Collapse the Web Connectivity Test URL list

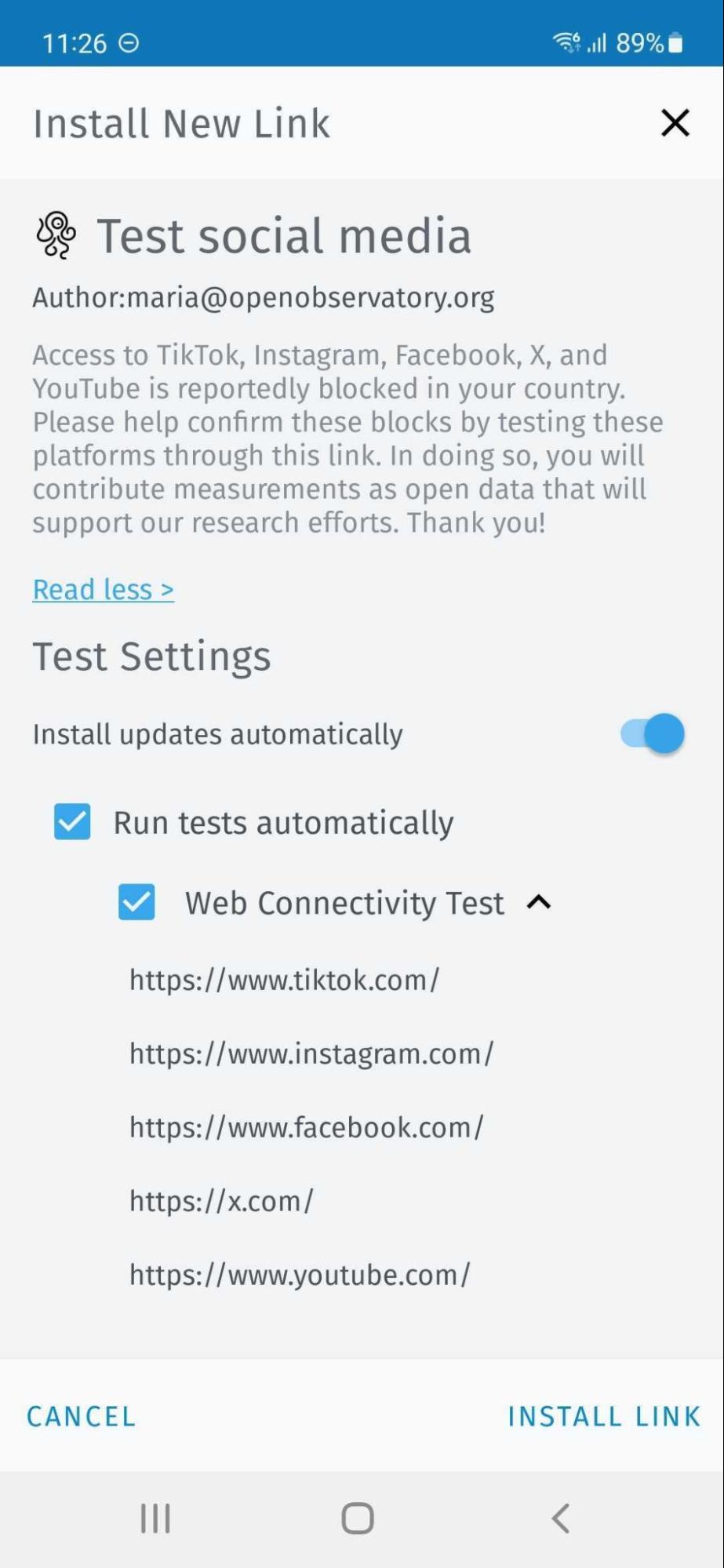[539, 903]
